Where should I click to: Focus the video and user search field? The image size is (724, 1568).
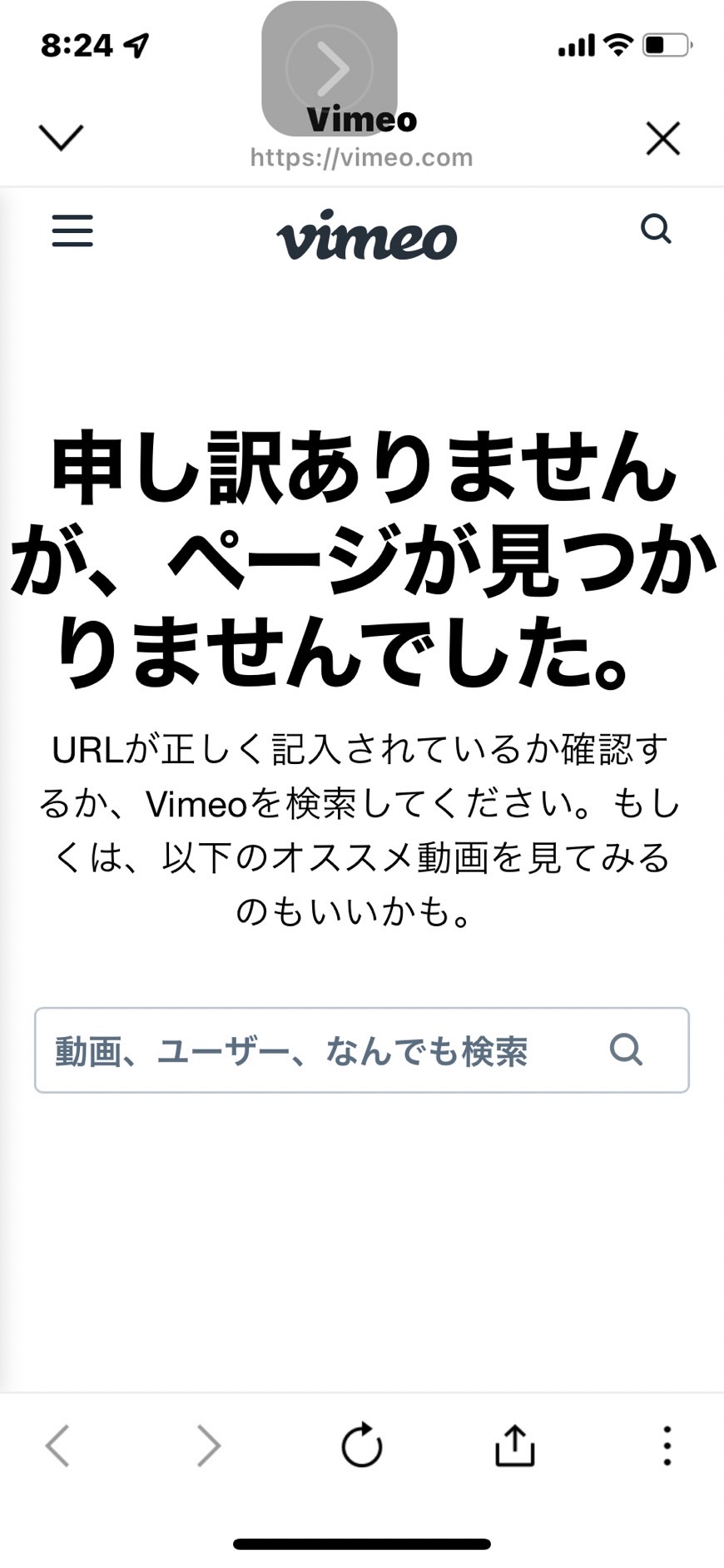click(x=361, y=1049)
